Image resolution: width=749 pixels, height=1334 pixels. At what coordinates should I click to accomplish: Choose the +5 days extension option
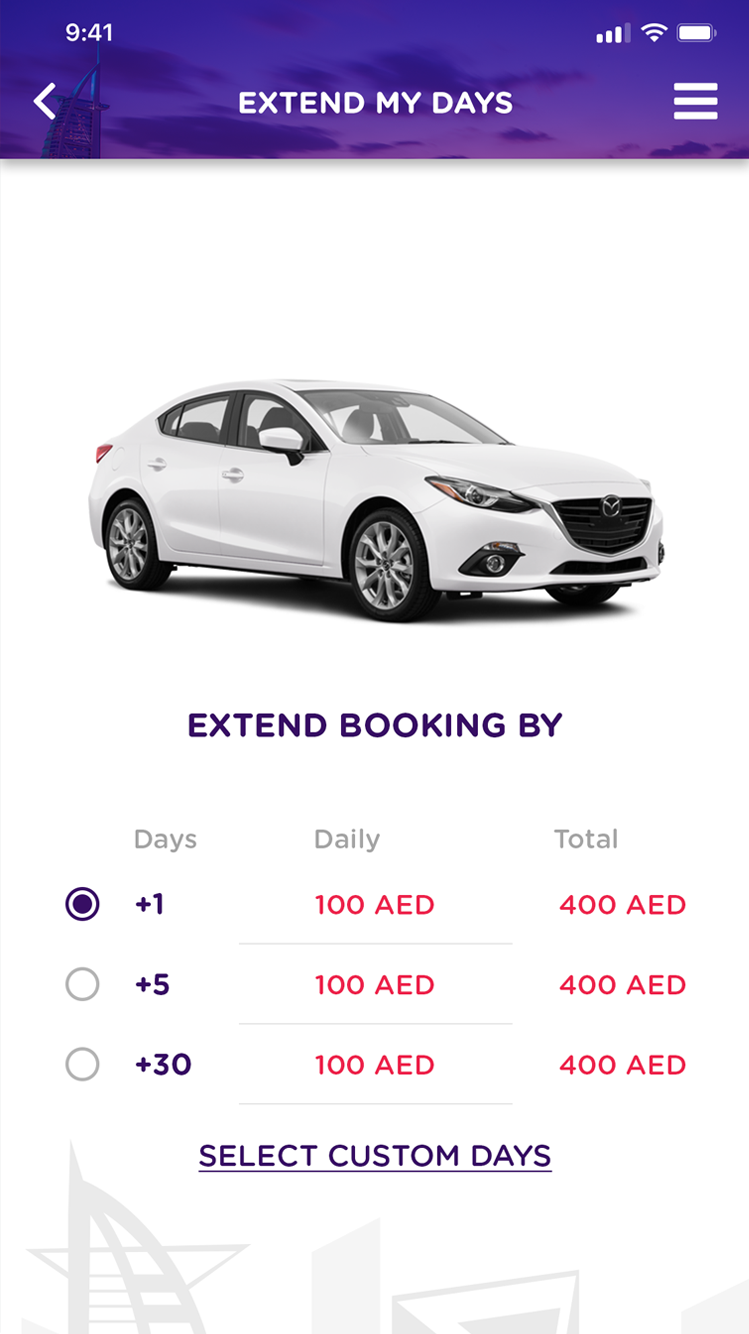pyautogui.click(x=82, y=985)
